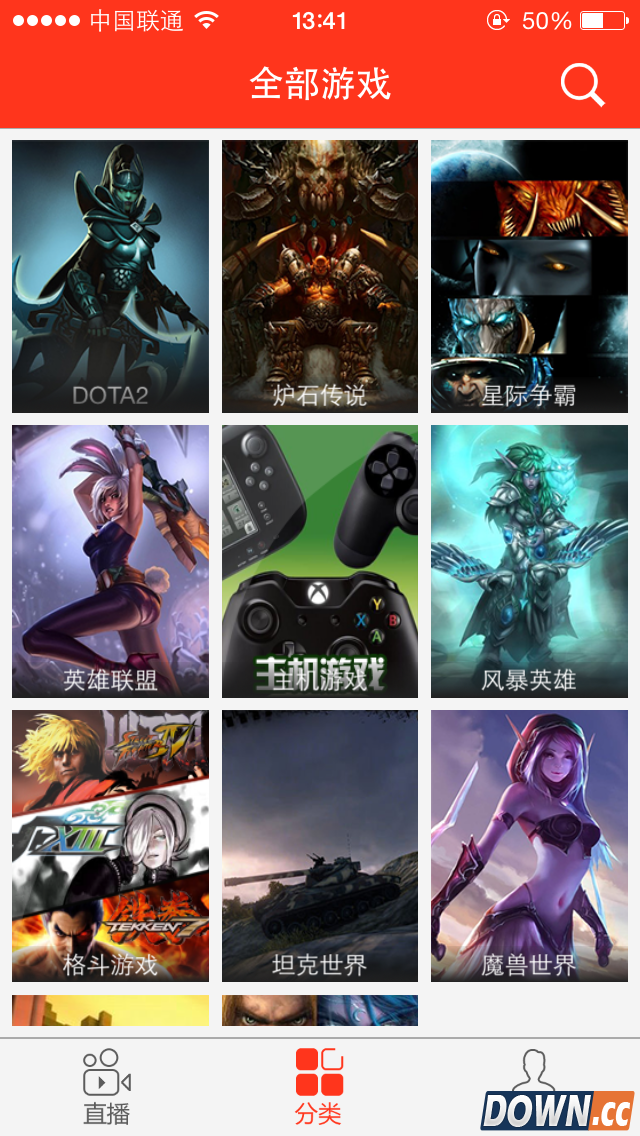
Task: Open the search icon in header
Action: click(582, 85)
